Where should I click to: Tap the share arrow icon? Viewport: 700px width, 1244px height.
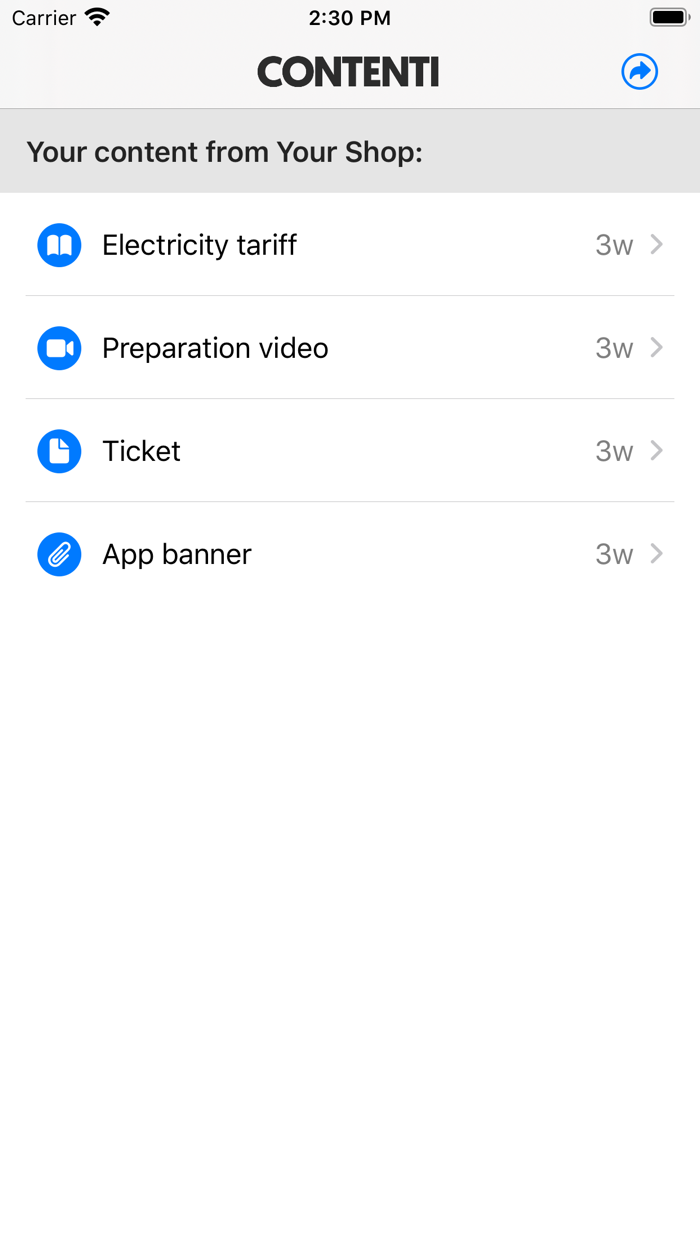coord(639,72)
